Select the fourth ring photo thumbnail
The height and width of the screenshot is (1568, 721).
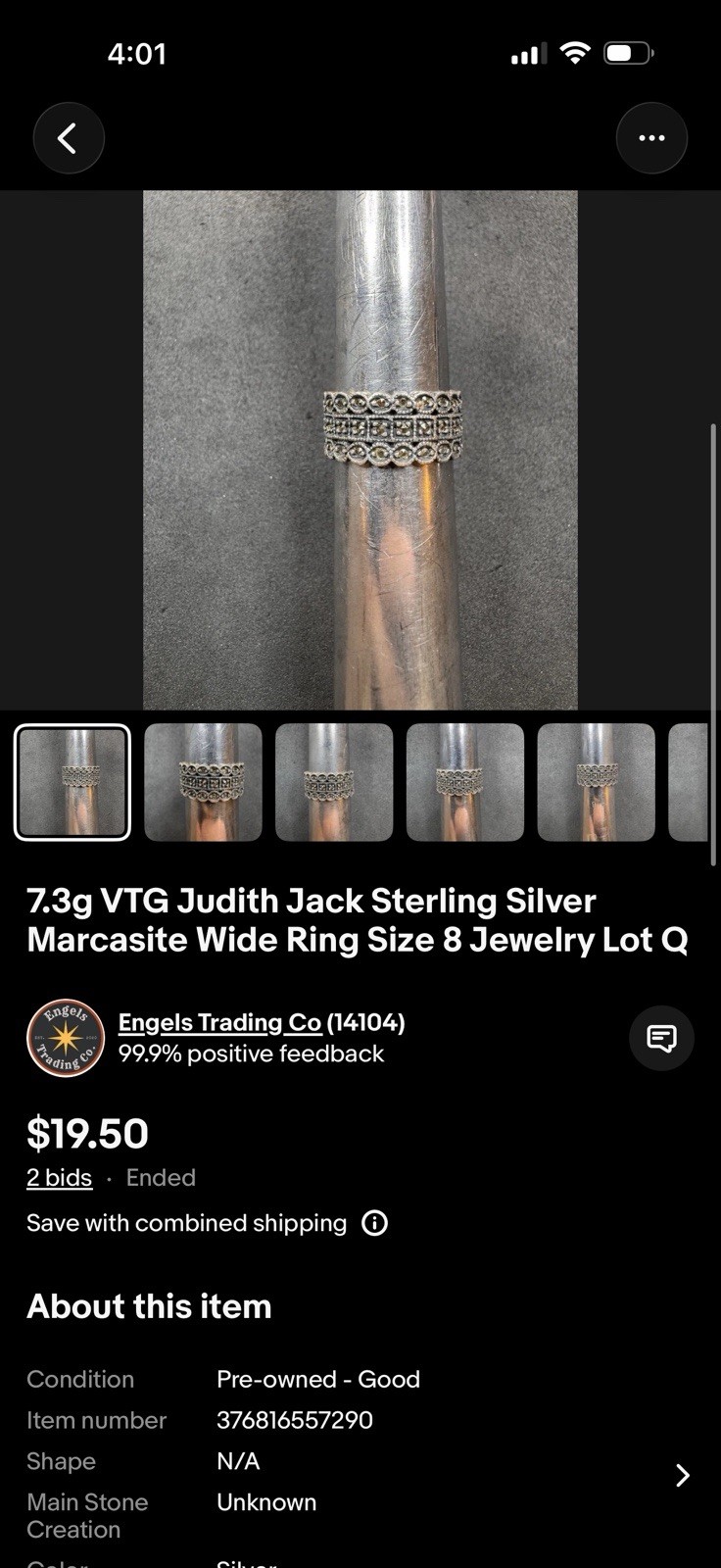pos(465,782)
